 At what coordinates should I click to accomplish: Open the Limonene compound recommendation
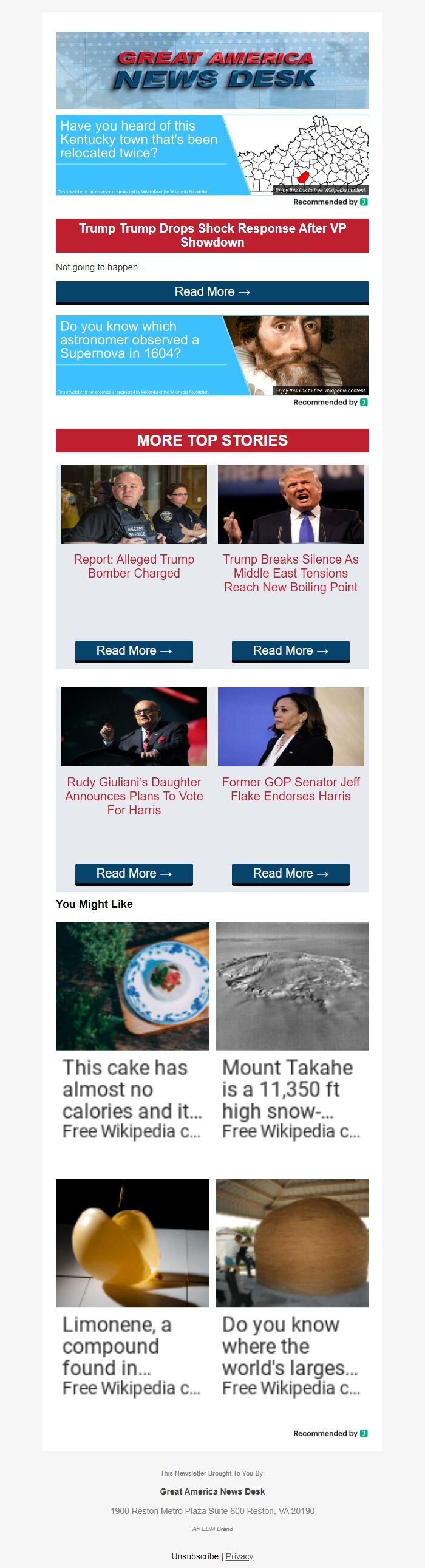tap(132, 1346)
